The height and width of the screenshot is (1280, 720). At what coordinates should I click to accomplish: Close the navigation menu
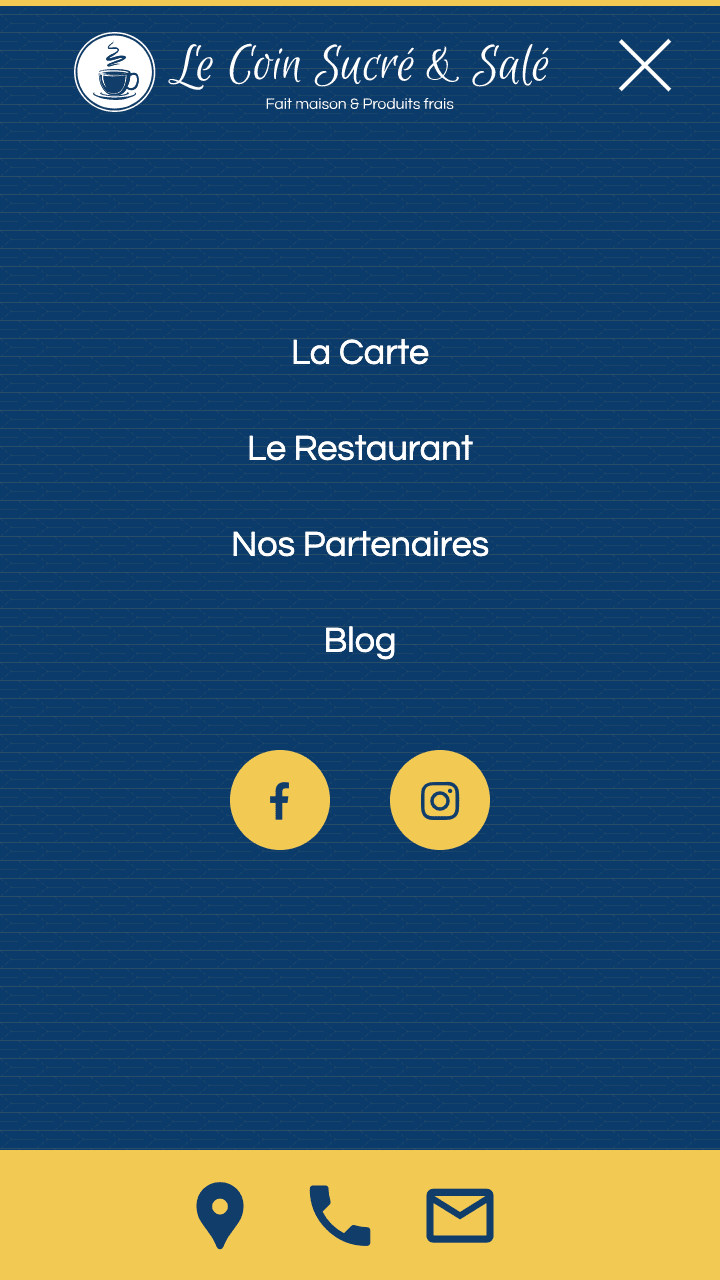tap(645, 66)
